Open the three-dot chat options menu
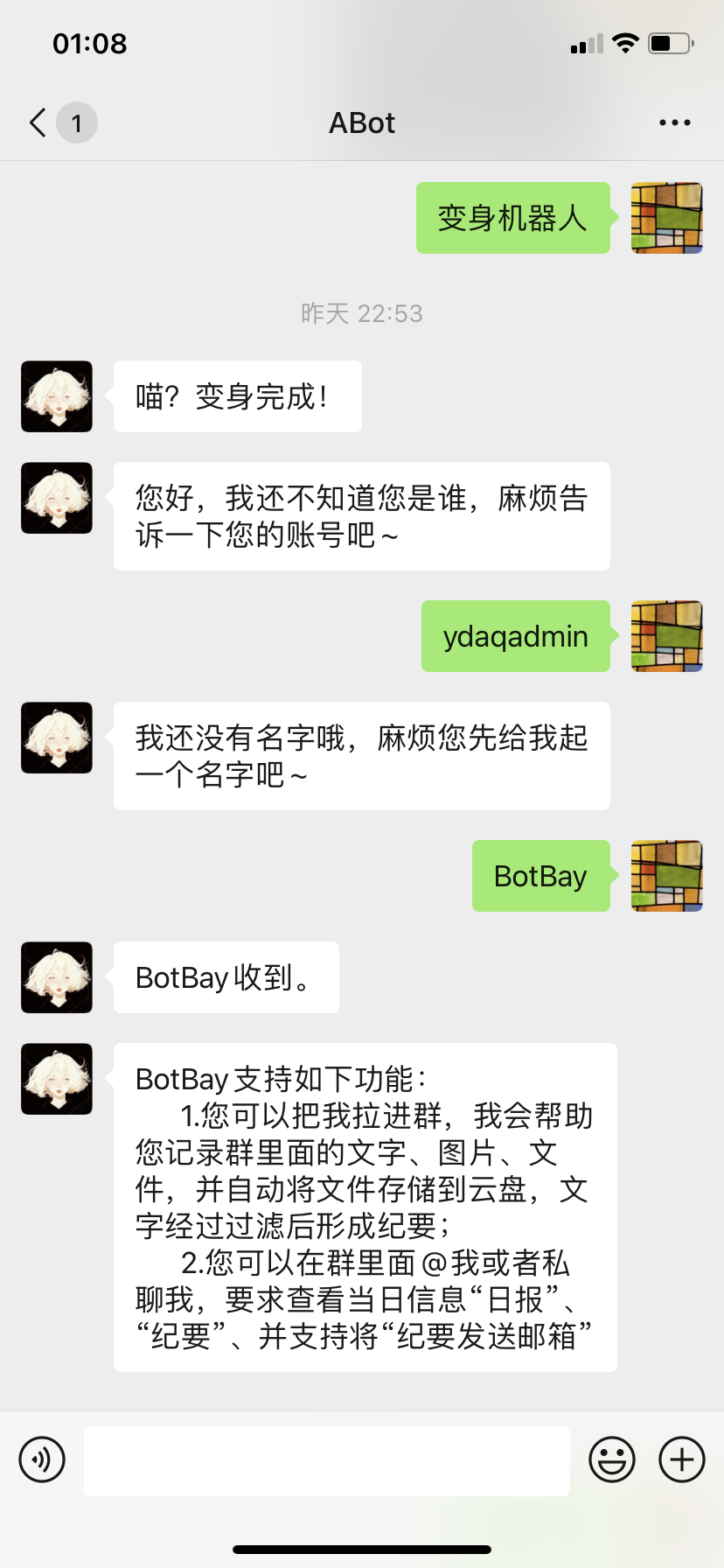The width and height of the screenshot is (724, 1568). point(674,122)
